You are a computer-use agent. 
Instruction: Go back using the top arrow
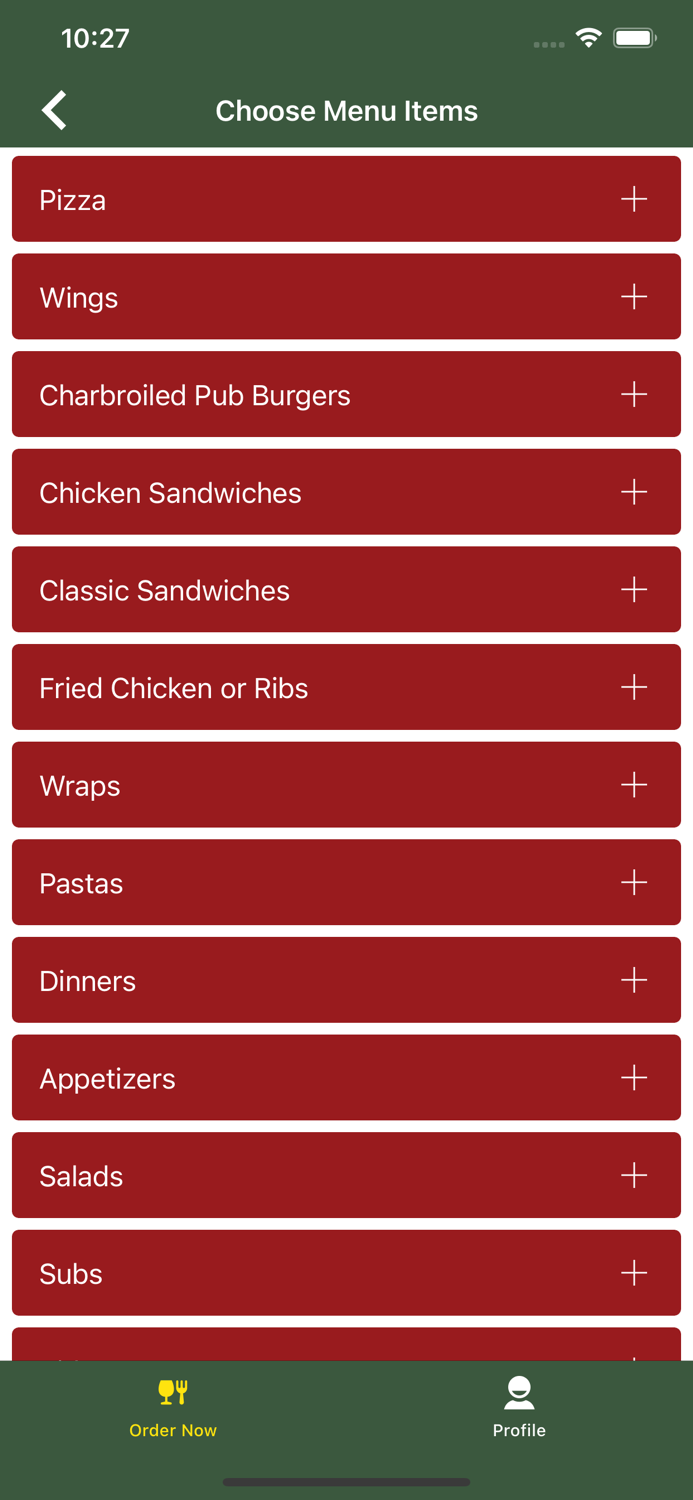54,110
